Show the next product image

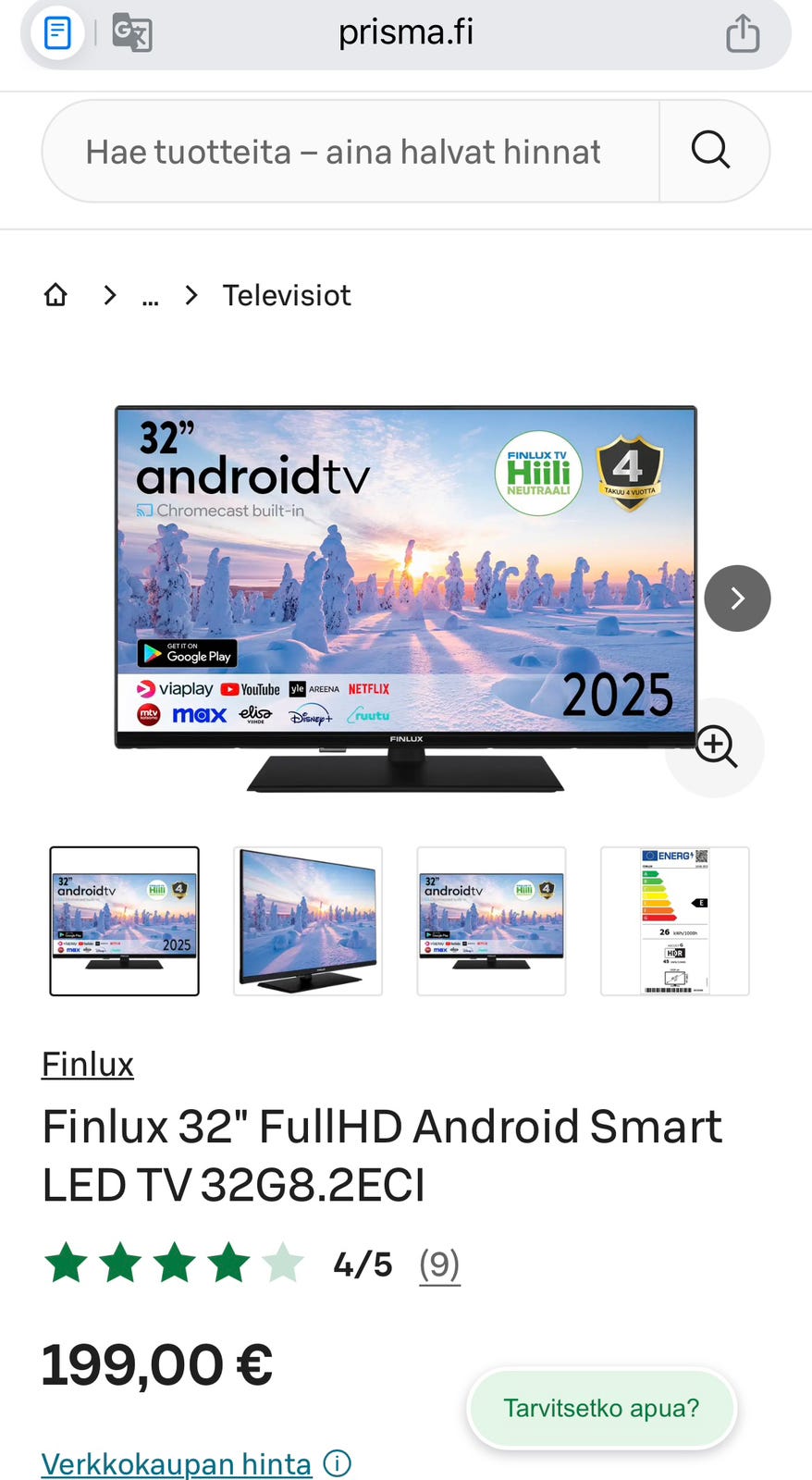[x=737, y=598]
